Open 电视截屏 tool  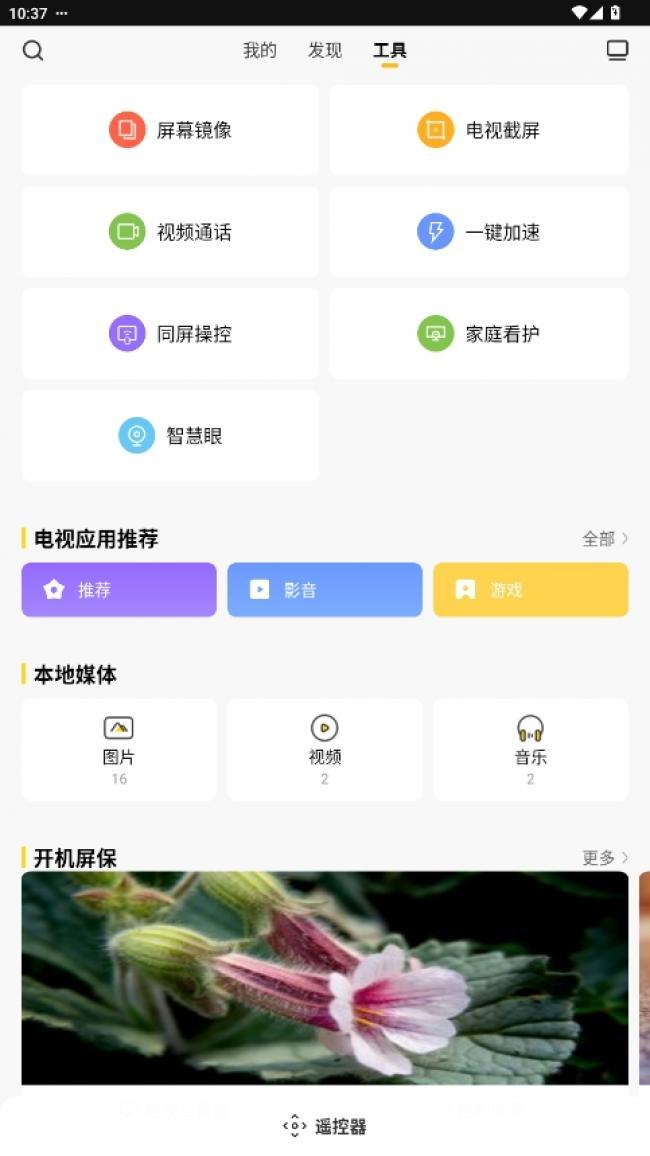[479, 130]
